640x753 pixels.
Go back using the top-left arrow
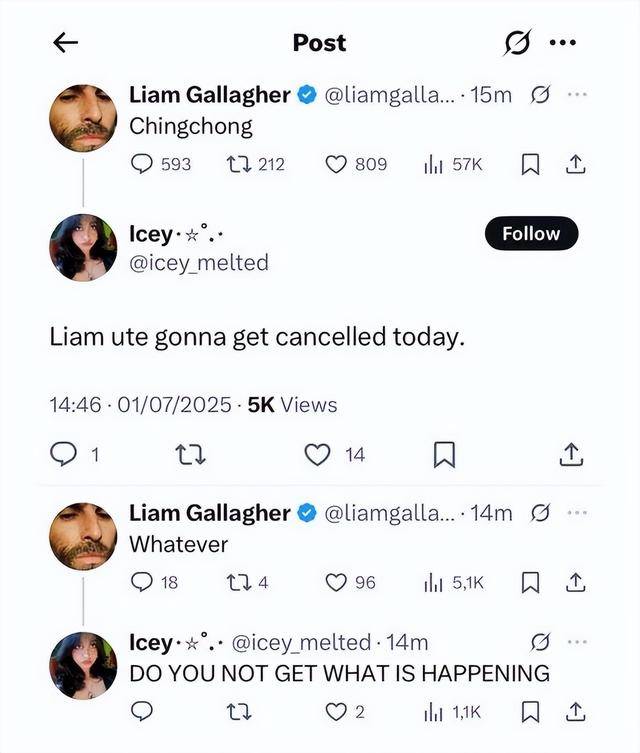tap(66, 42)
